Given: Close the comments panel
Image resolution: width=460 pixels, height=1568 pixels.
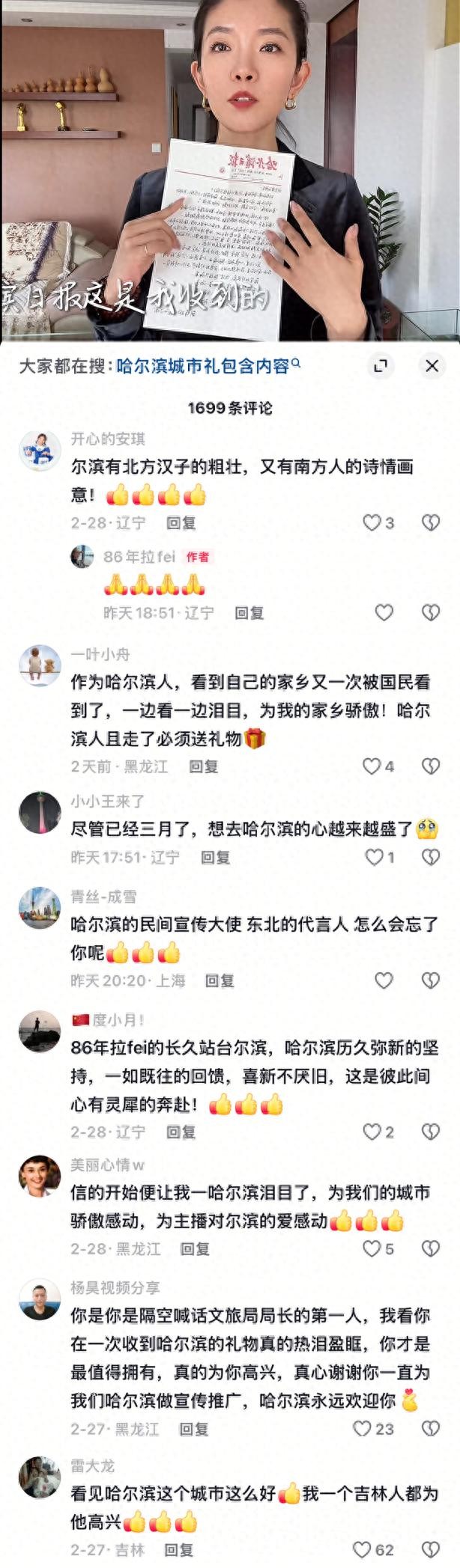Looking at the screenshot, I should click(x=432, y=365).
